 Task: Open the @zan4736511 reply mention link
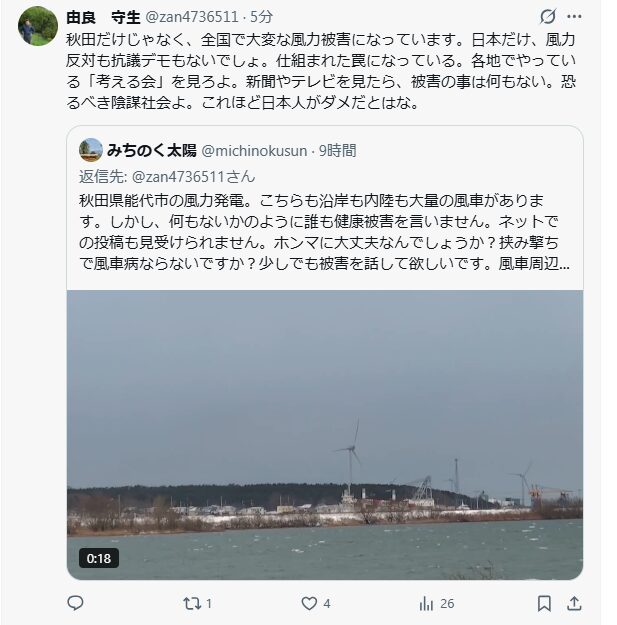(191, 175)
